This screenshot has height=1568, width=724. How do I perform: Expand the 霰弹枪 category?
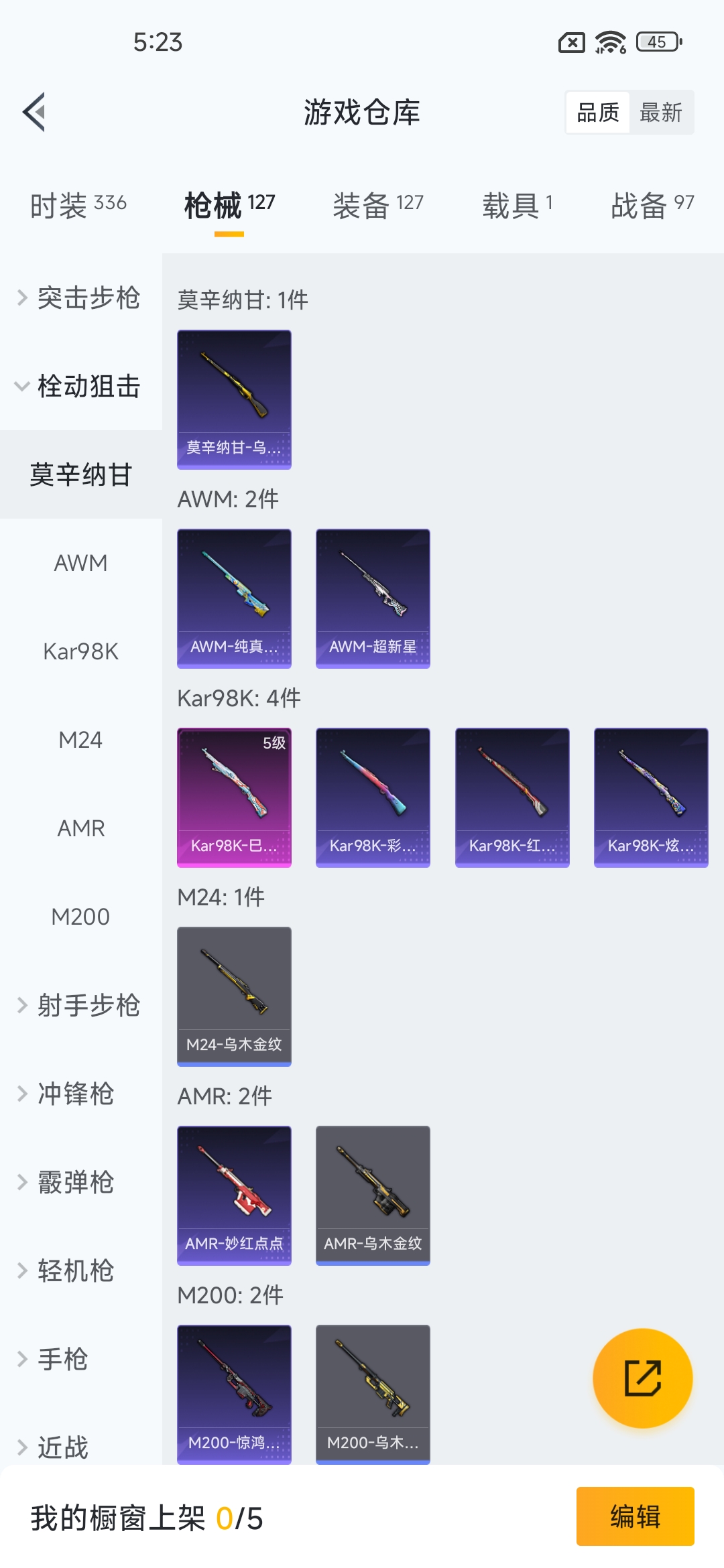pos(74,1182)
